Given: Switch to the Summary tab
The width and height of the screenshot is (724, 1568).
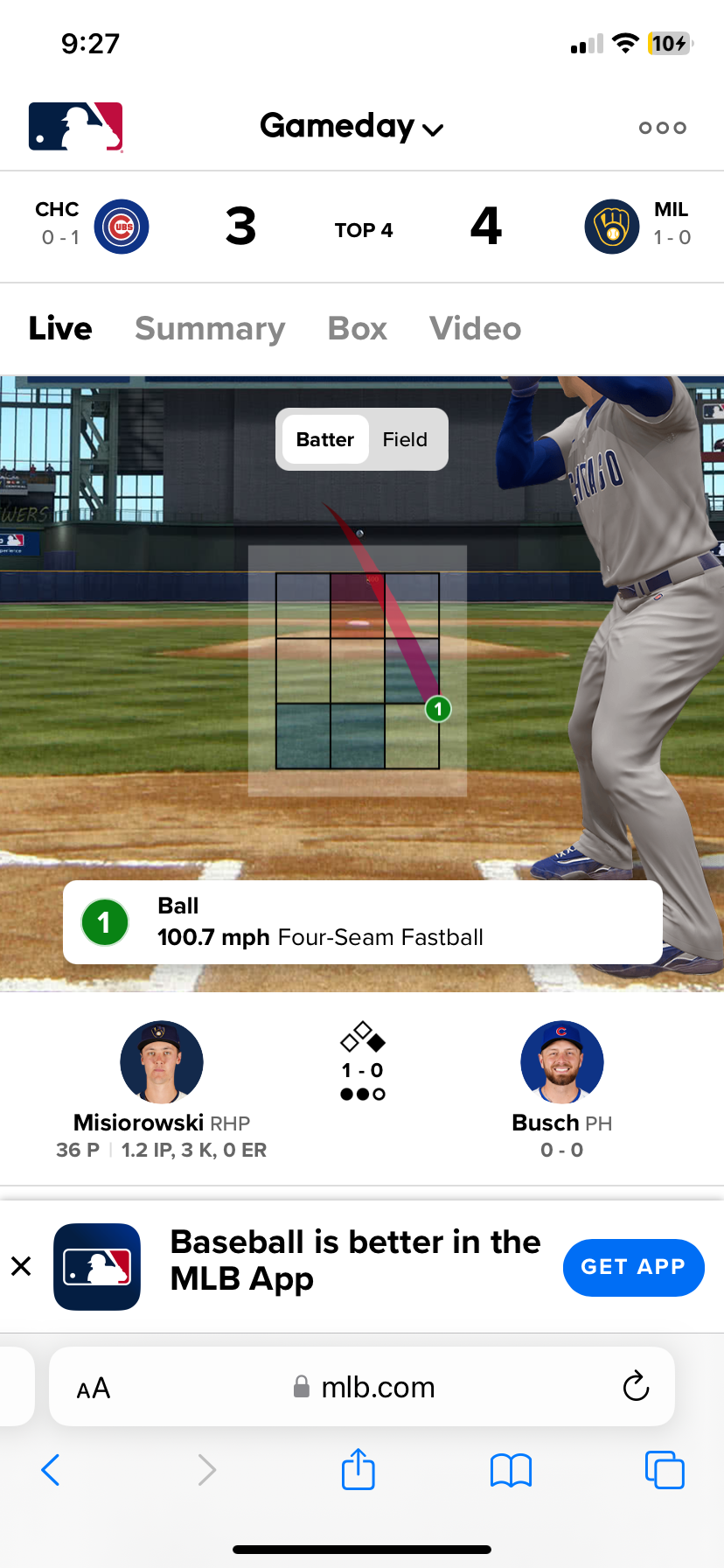Looking at the screenshot, I should click(x=210, y=329).
